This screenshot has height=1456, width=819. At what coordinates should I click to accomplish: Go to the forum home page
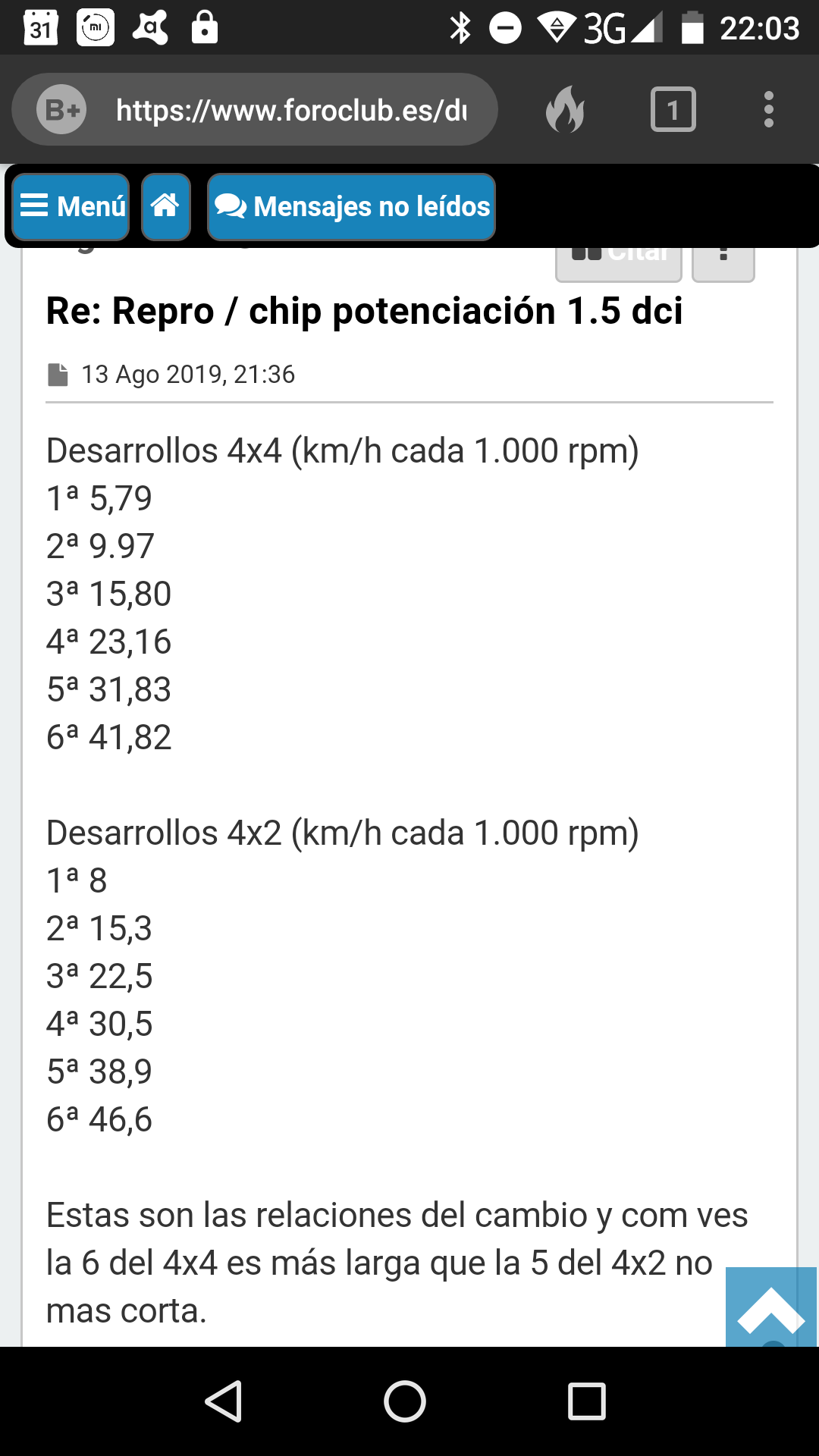click(x=165, y=206)
